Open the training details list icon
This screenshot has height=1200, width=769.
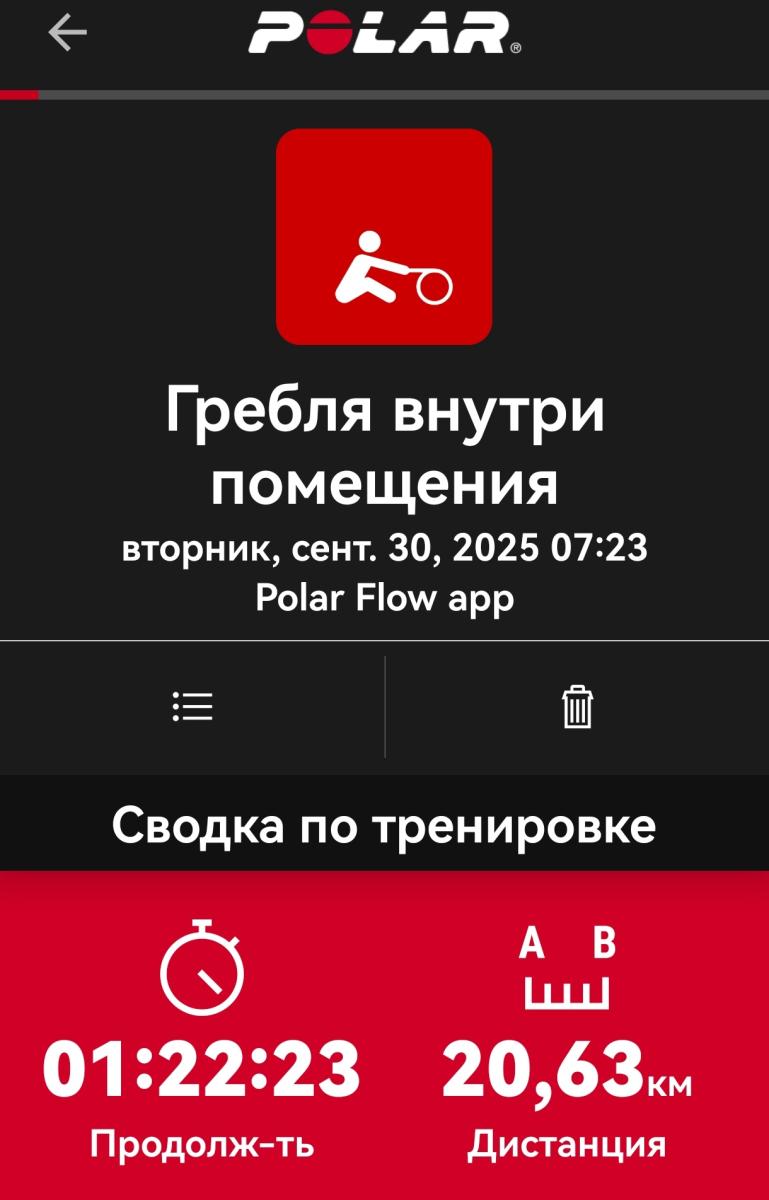pyautogui.click(x=192, y=707)
